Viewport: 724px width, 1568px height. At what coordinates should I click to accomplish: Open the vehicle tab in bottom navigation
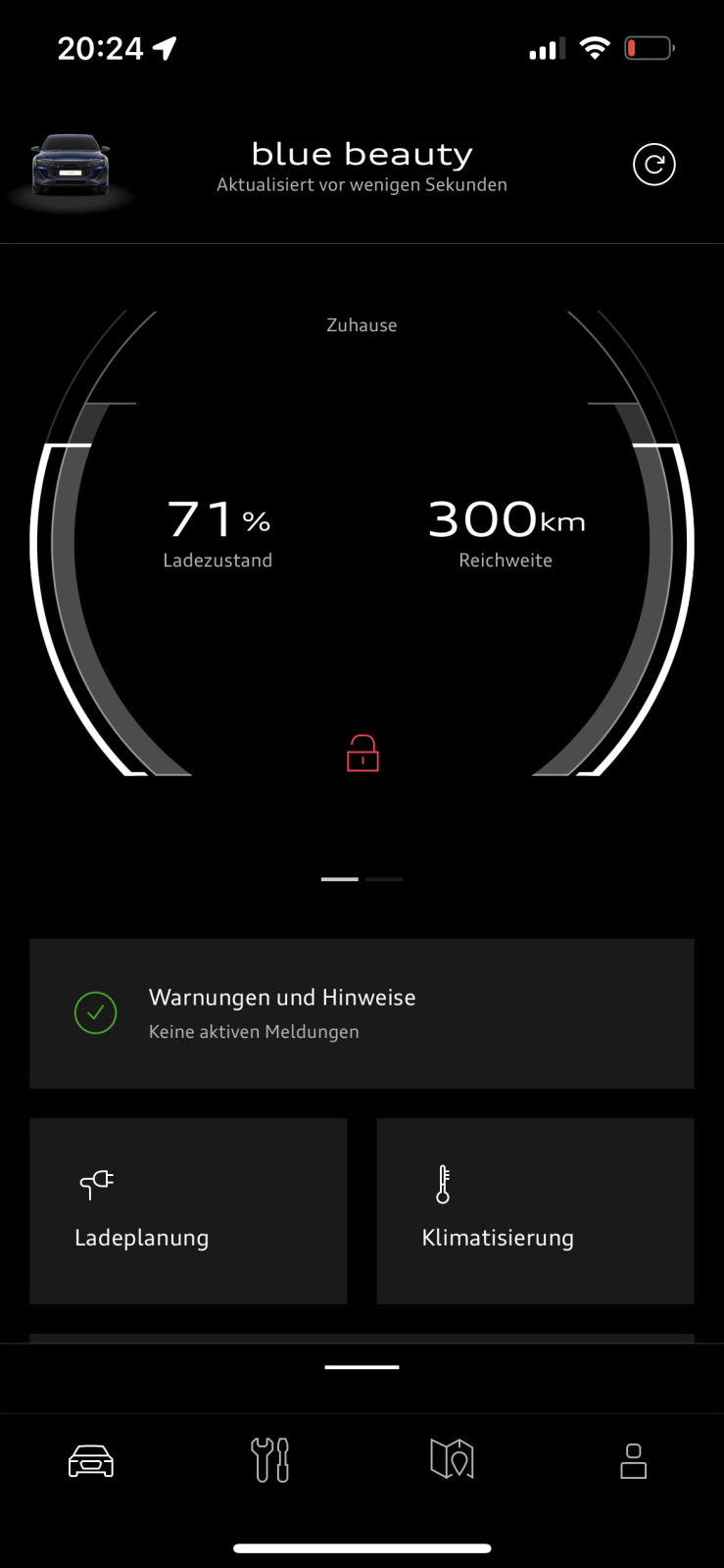pyautogui.click(x=90, y=1459)
